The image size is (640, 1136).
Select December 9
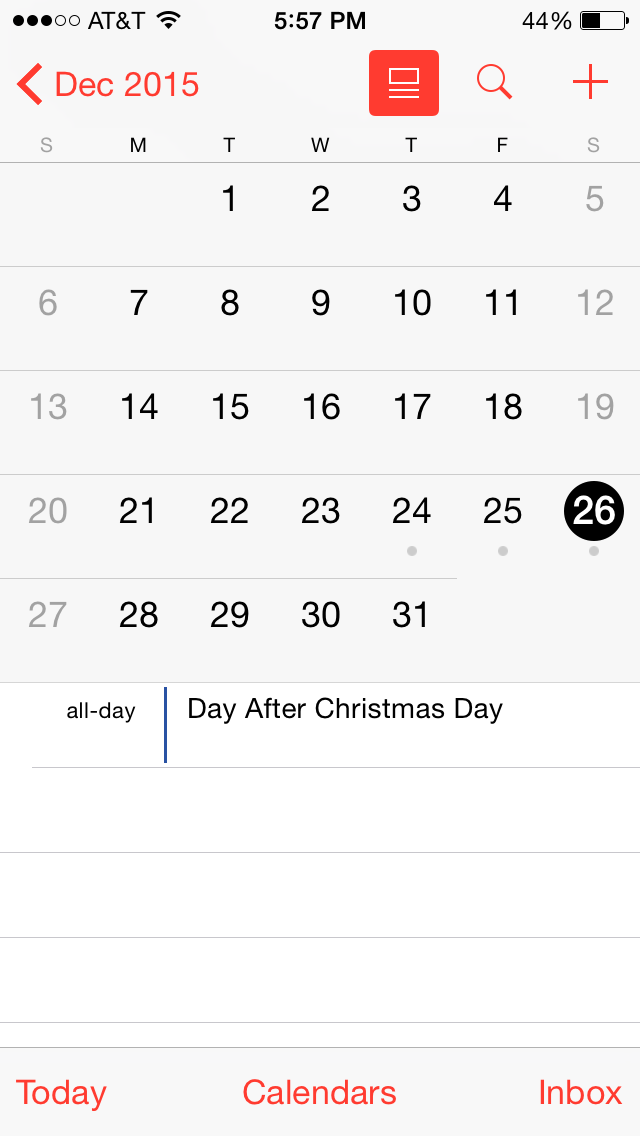tap(320, 303)
